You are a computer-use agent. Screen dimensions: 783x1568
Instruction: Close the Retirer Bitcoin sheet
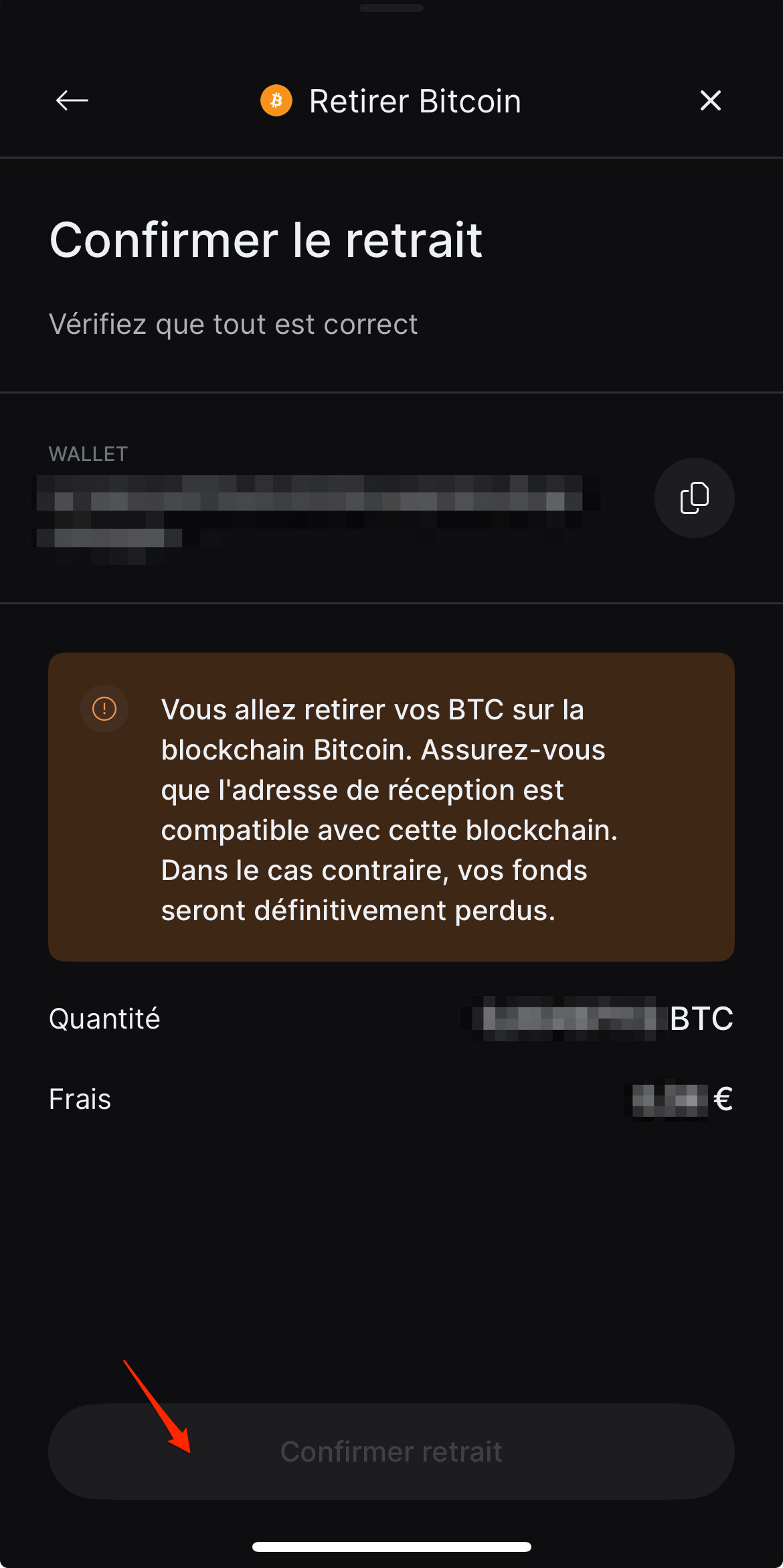pos(710,100)
